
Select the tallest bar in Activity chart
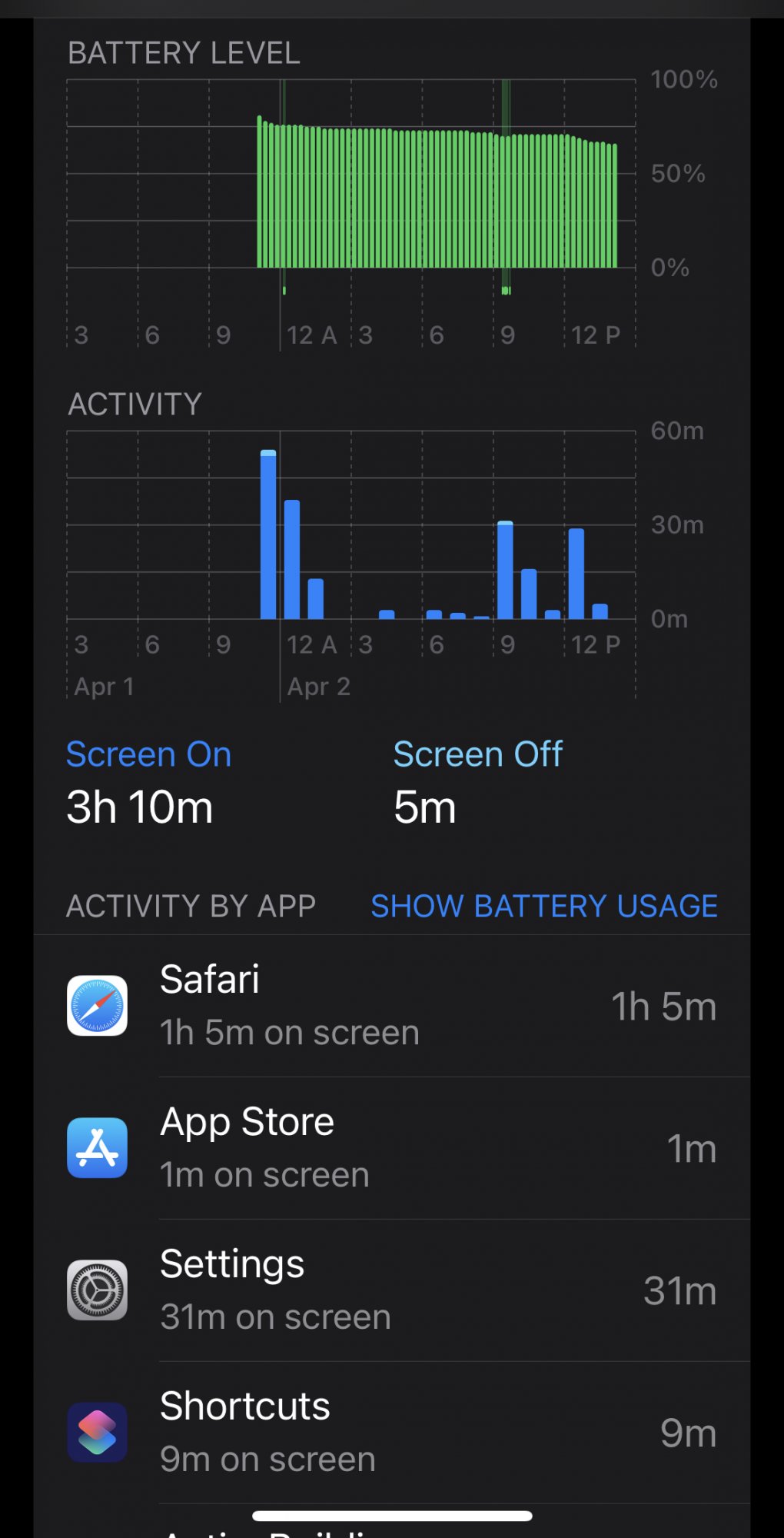268,536
